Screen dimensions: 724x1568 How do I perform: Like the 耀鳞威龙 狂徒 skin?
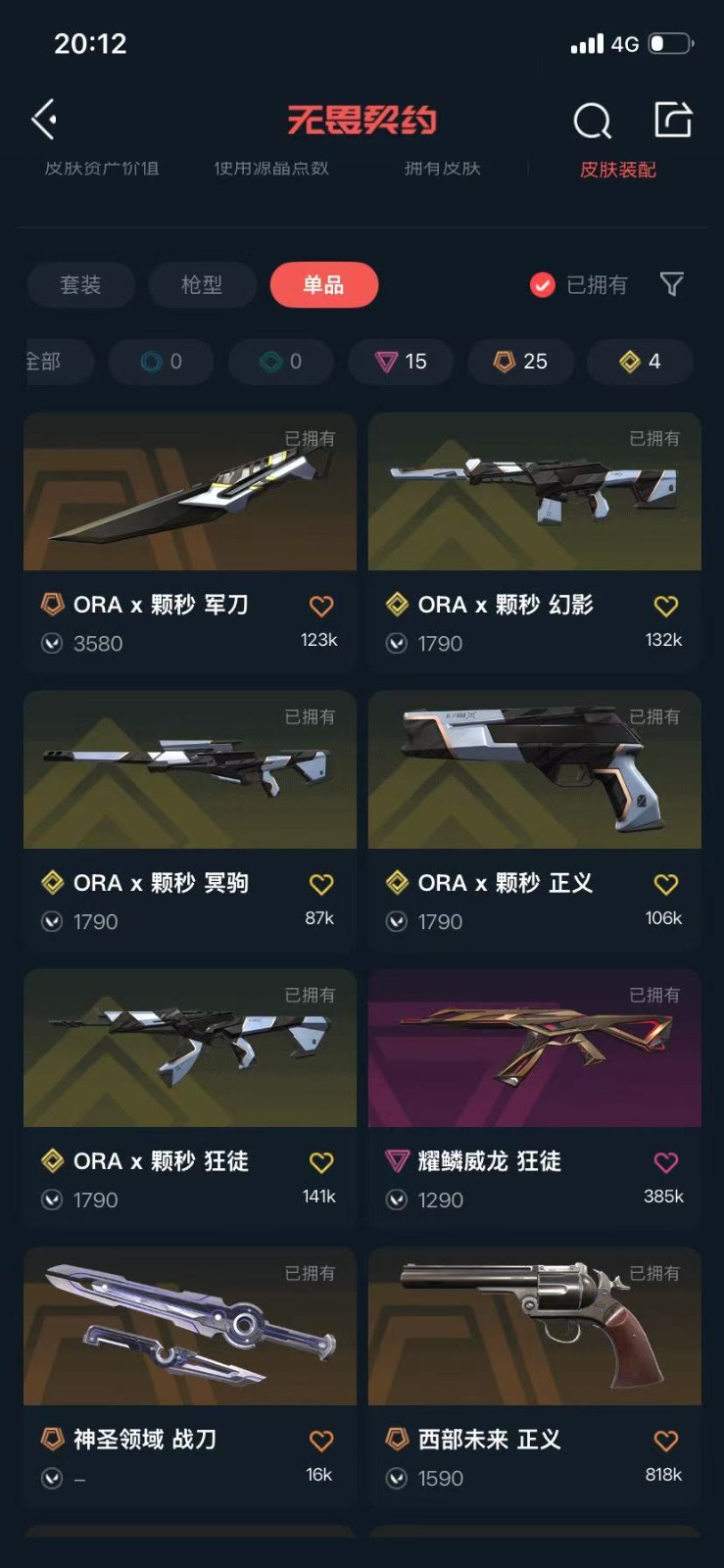pos(666,1163)
